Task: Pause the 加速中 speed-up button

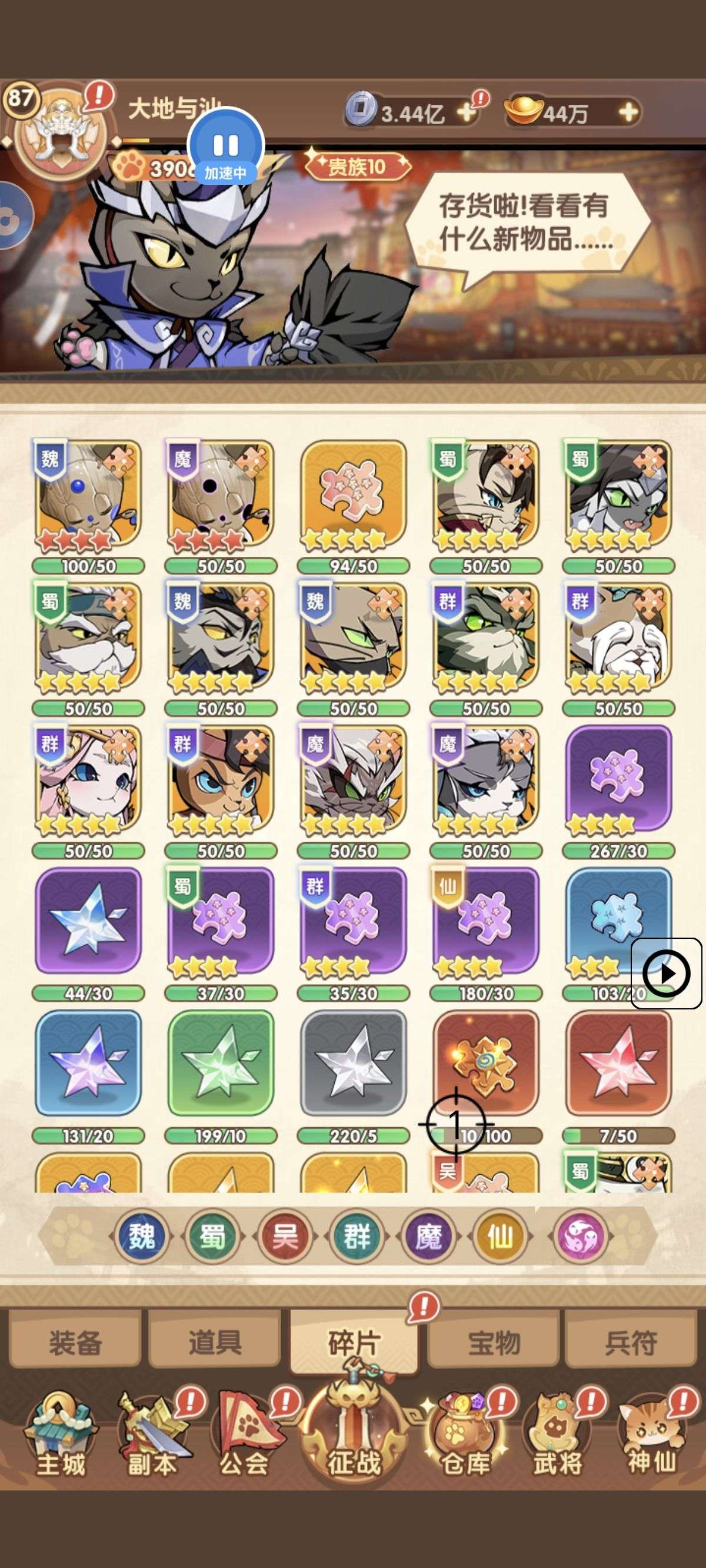Action: (x=226, y=146)
